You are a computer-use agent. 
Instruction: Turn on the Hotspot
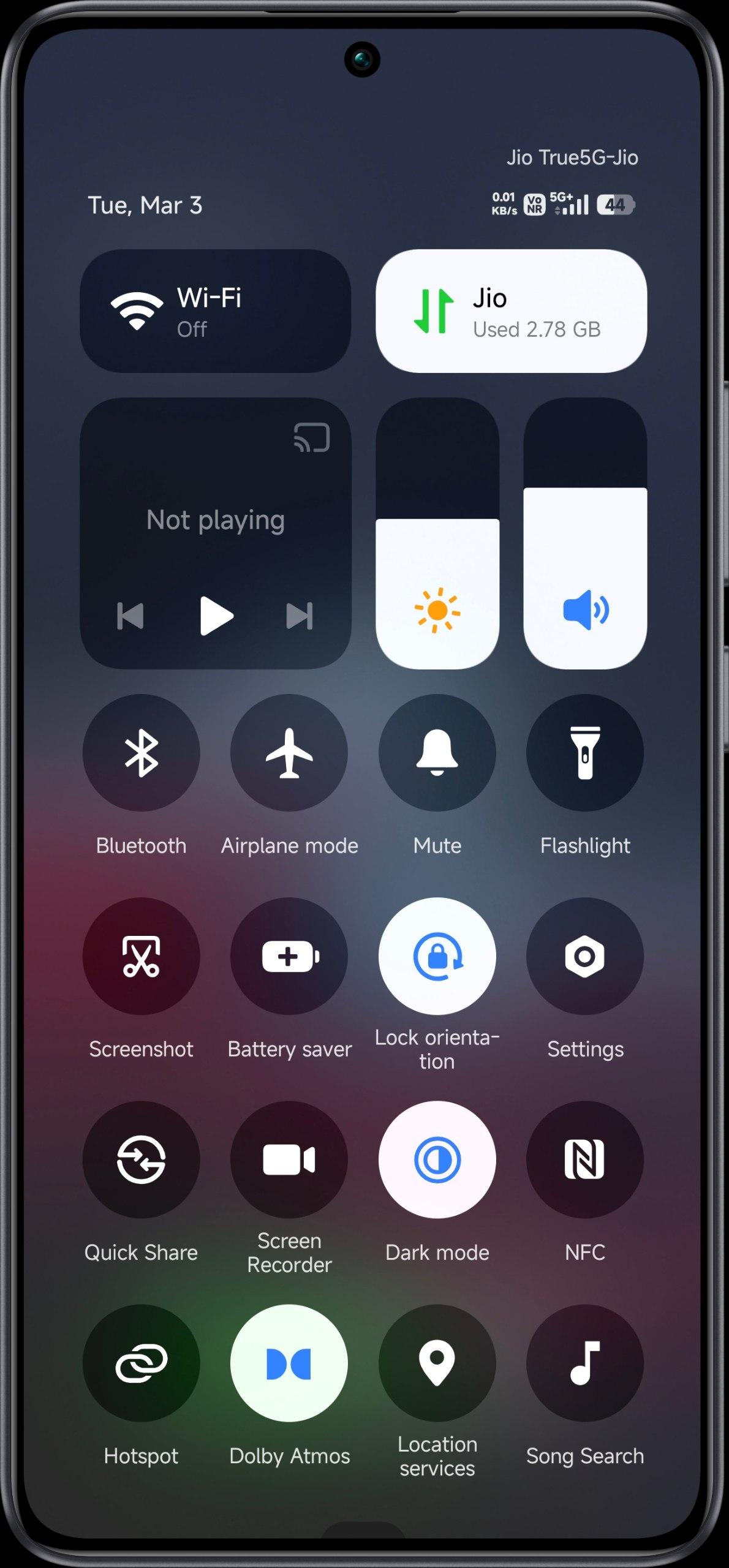pos(142,1363)
